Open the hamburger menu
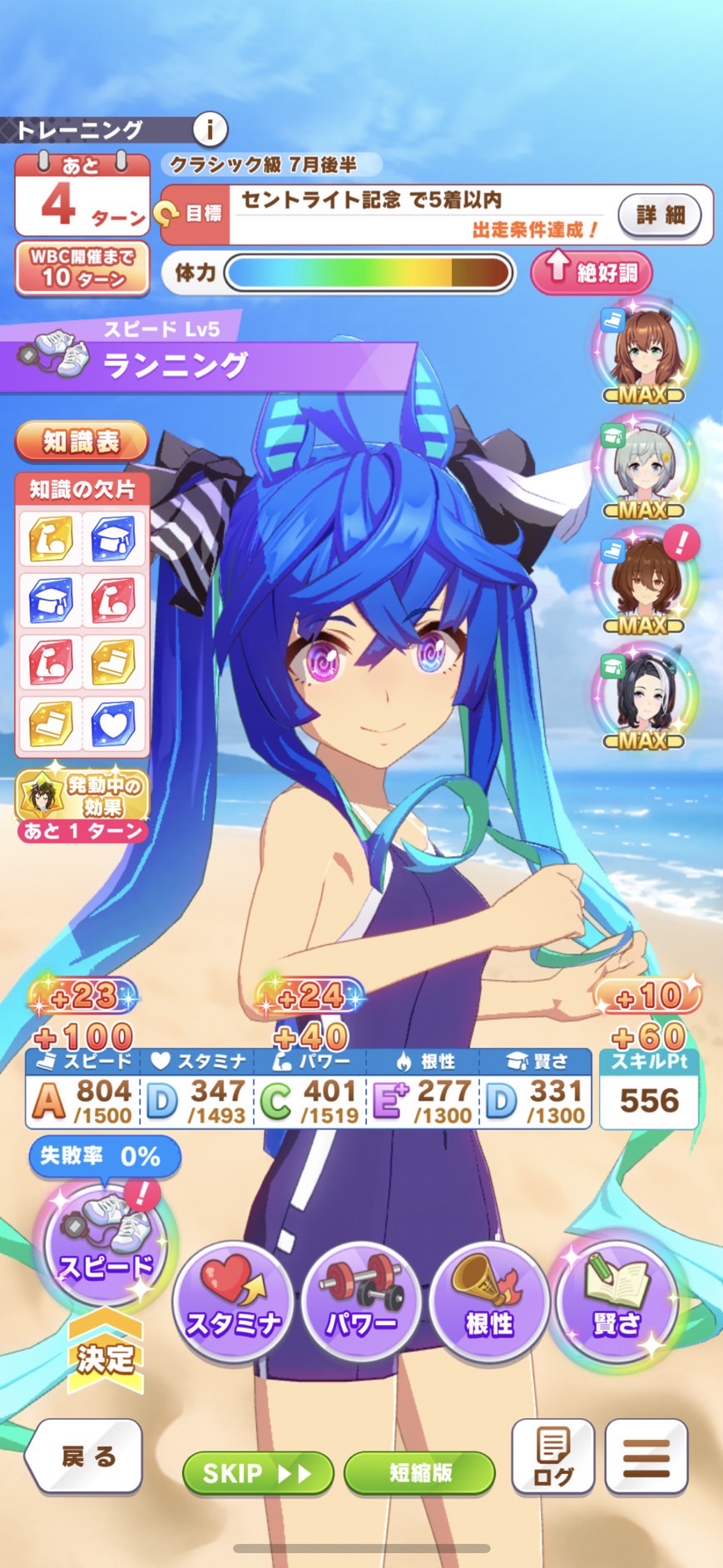Screen dimensions: 723x1568 [646, 1457]
